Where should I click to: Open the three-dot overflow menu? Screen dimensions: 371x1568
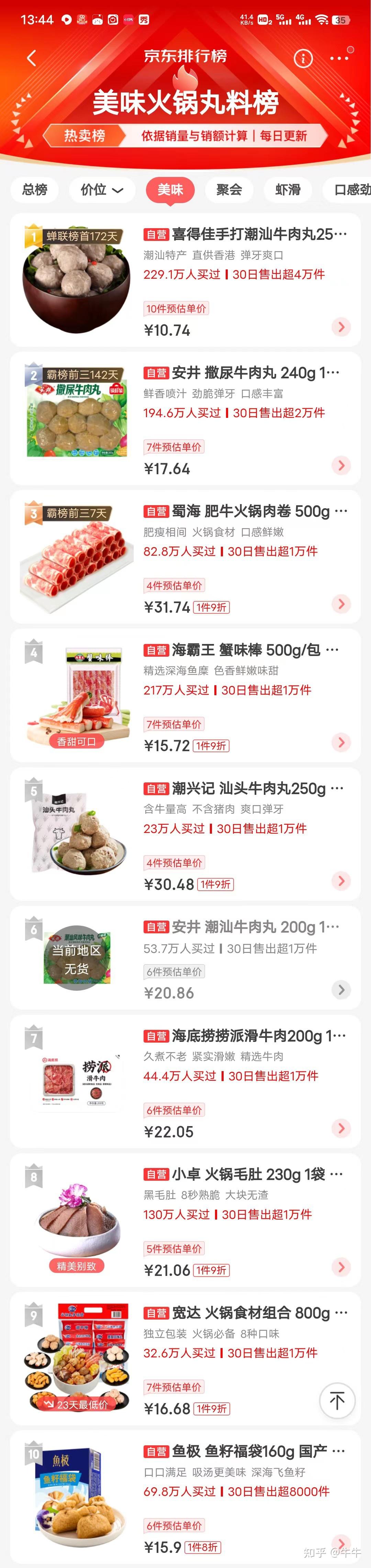339,58
